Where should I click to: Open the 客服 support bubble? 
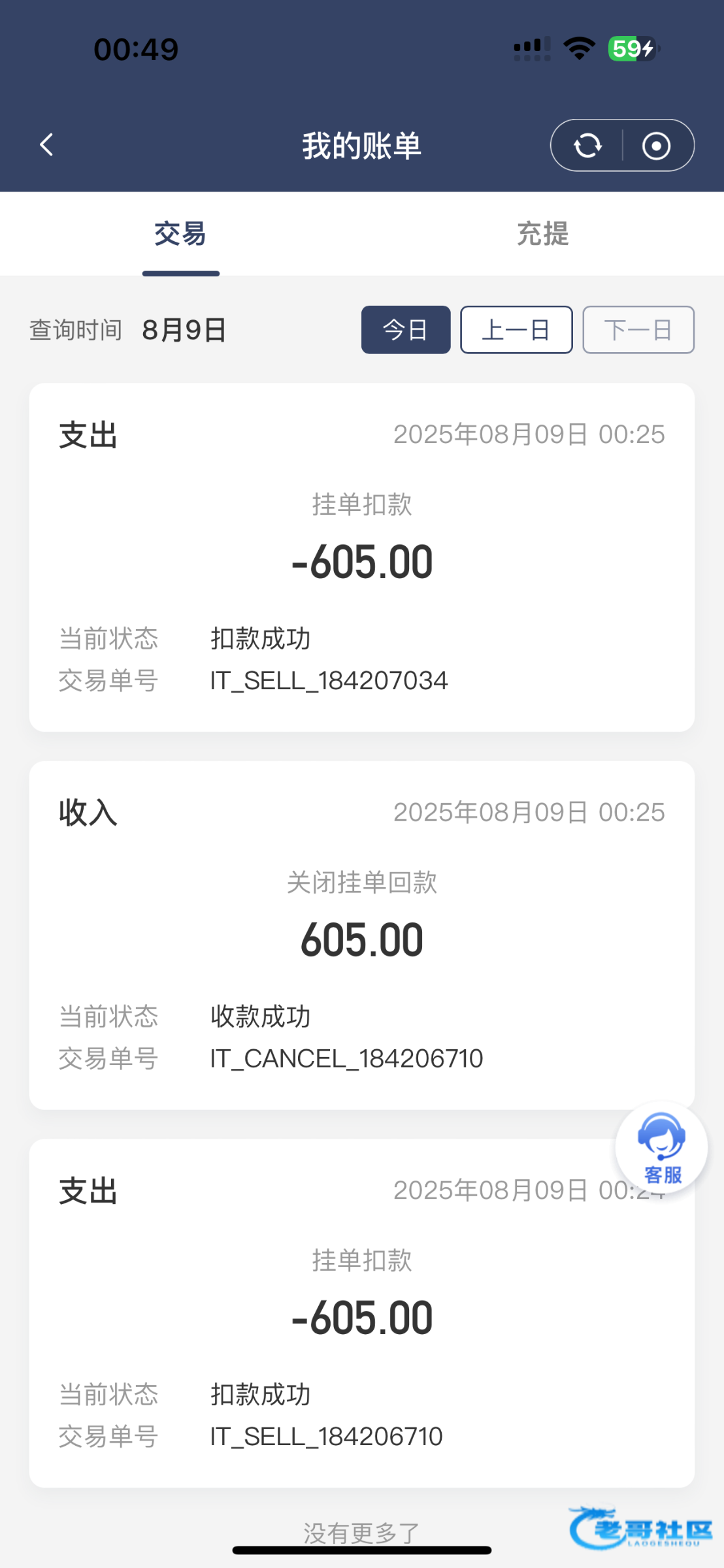coord(661,1147)
